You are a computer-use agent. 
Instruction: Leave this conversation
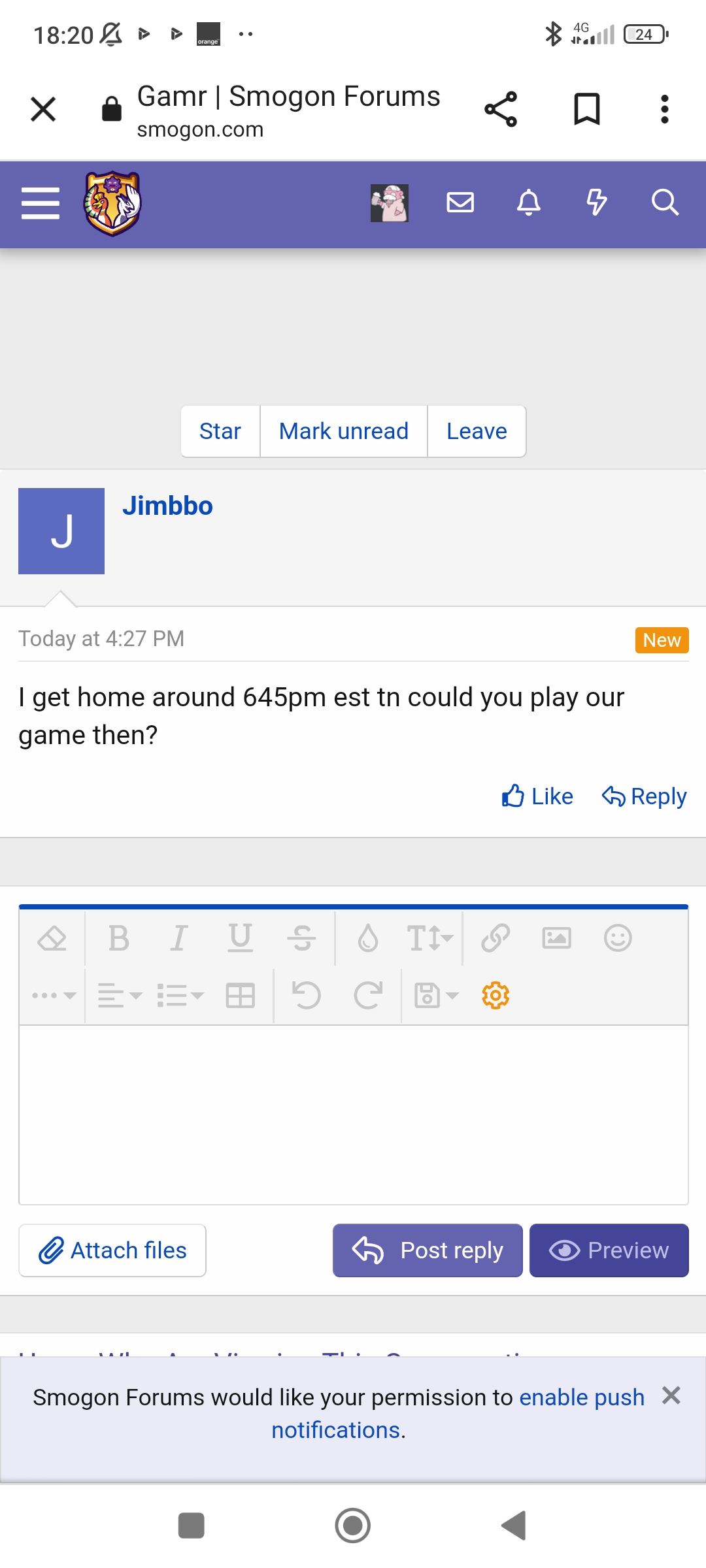[477, 431]
